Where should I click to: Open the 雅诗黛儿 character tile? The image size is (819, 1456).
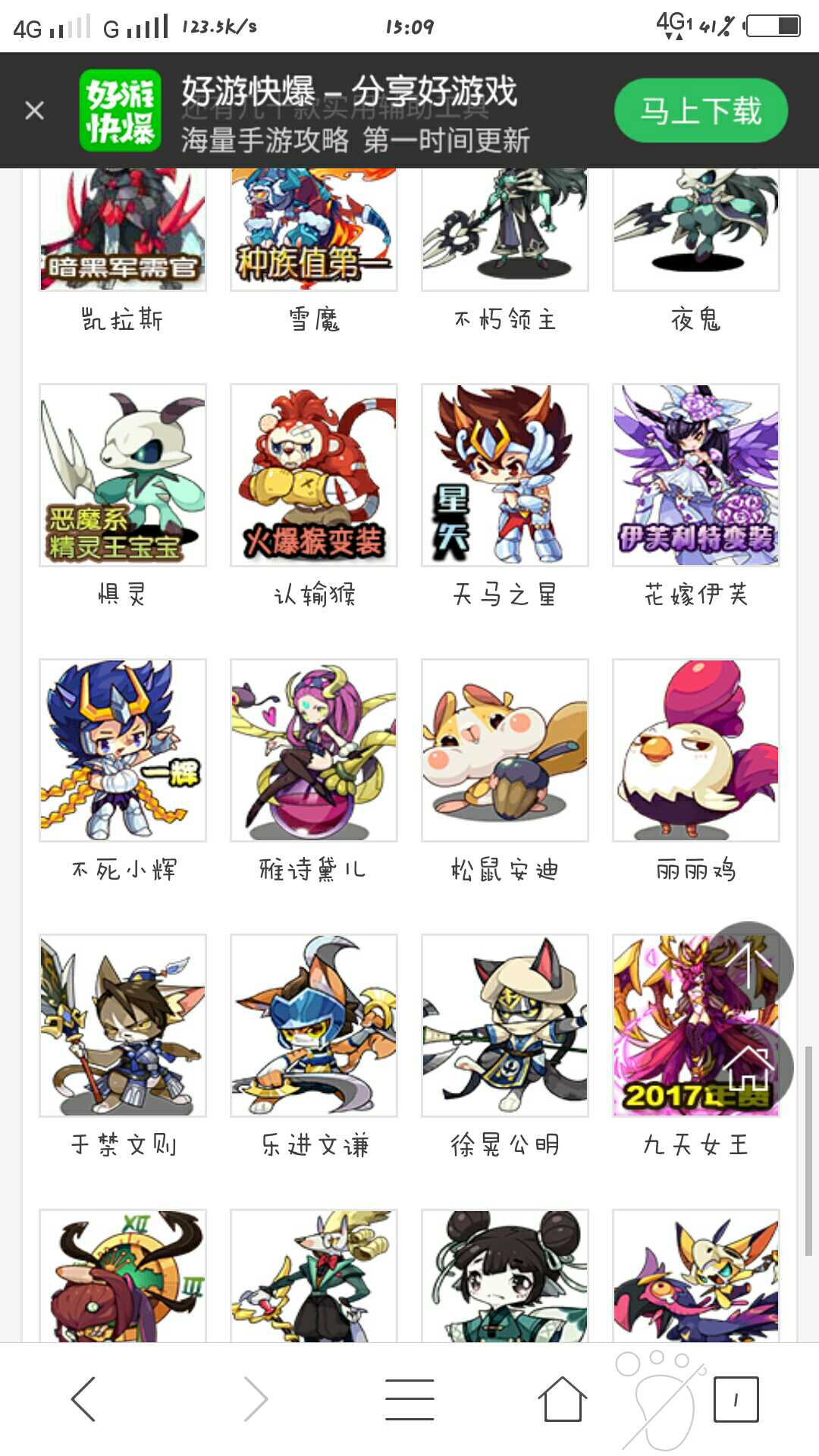pyautogui.click(x=314, y=751)
